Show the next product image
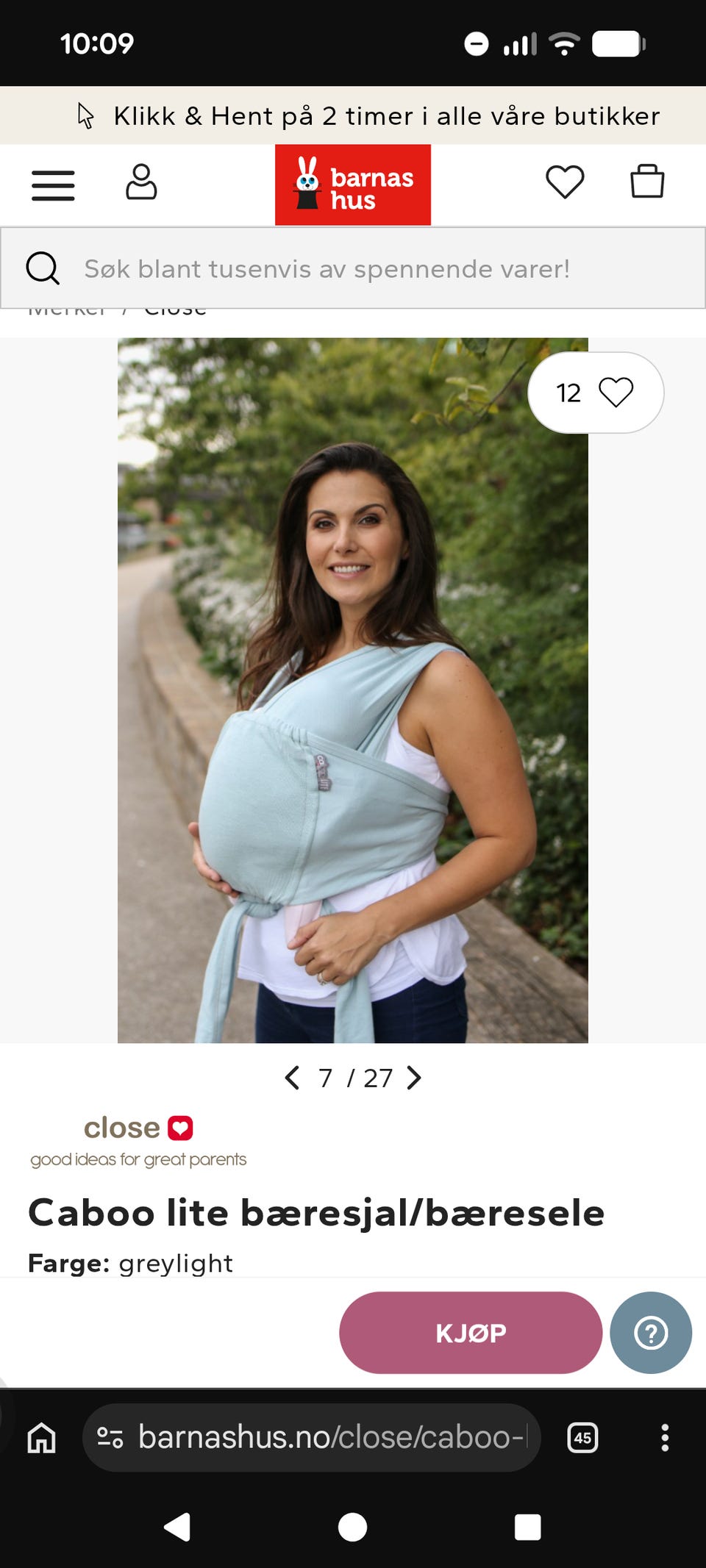Screen dimensions: 706x1568 414,1078
